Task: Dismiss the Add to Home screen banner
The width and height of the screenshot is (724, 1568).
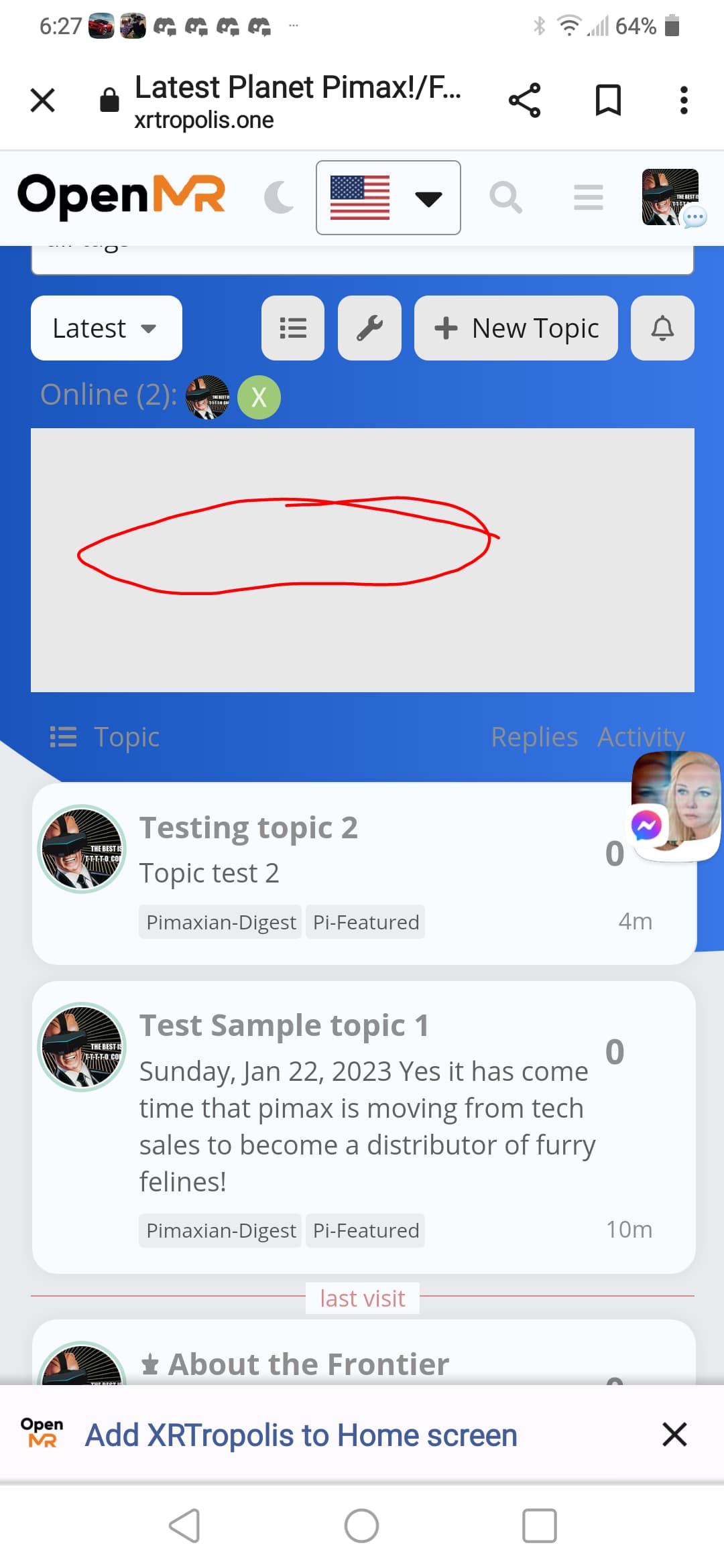Action: point(674,1435)
